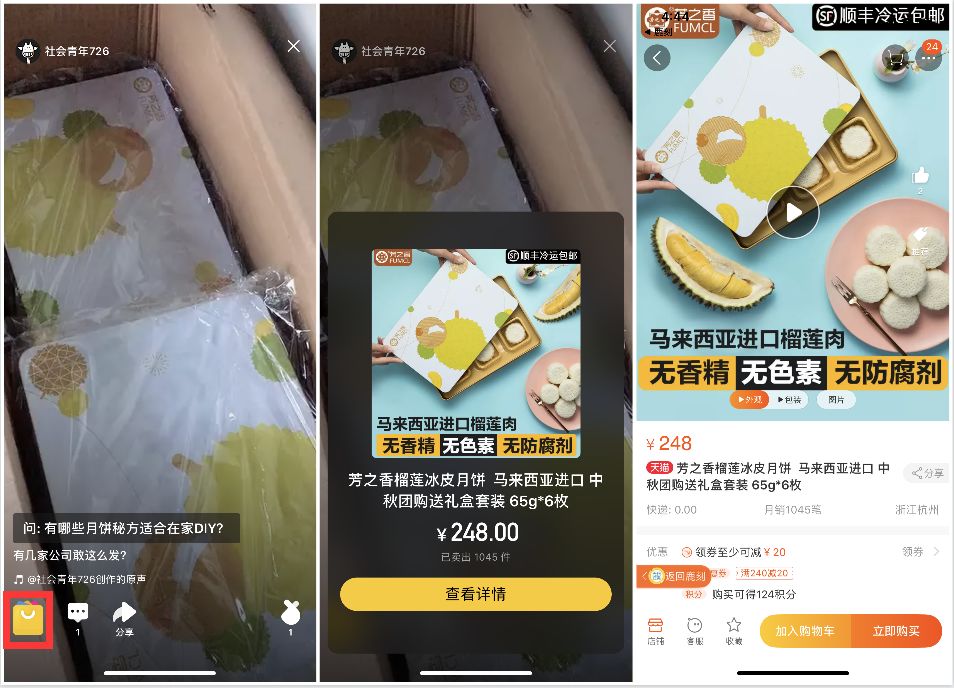Tap the 分享 arrow under the video
This screenshot has width=954, height=688.
(124, 617)
